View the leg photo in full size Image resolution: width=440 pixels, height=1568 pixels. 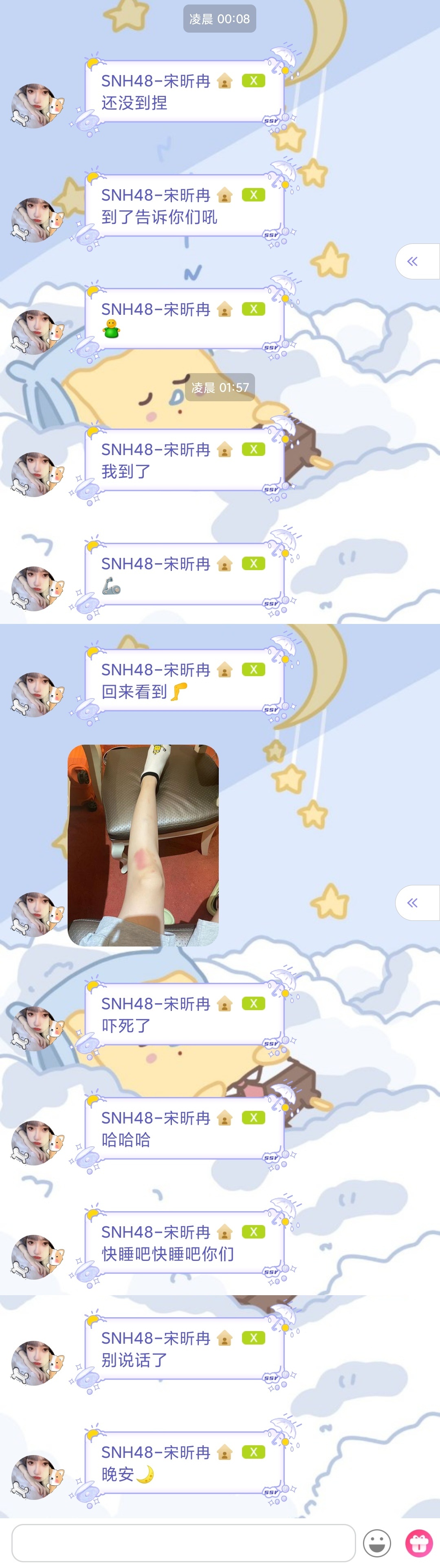143,845
